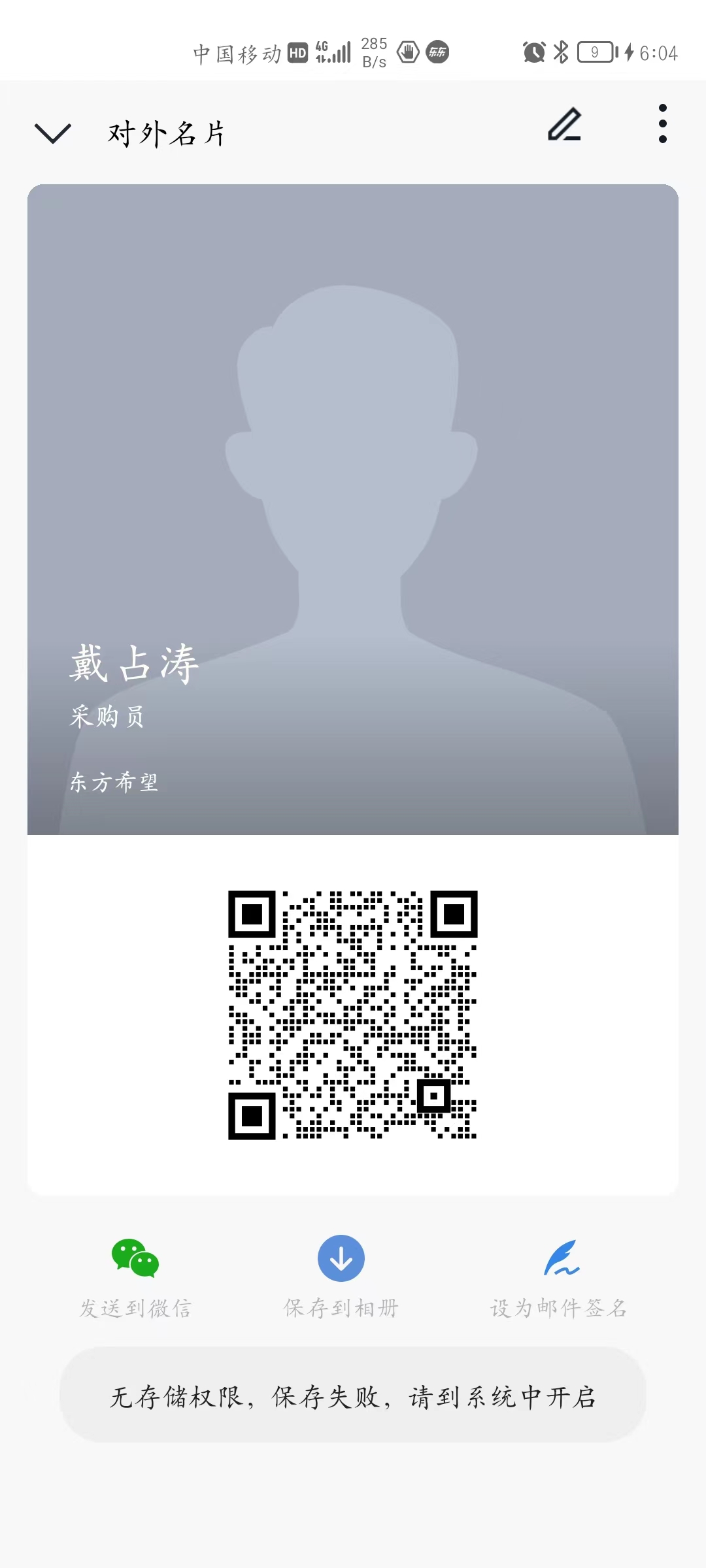Send the card via 发送到微信
This screenshot has width=706, height=1568.
coord(135,1275)
